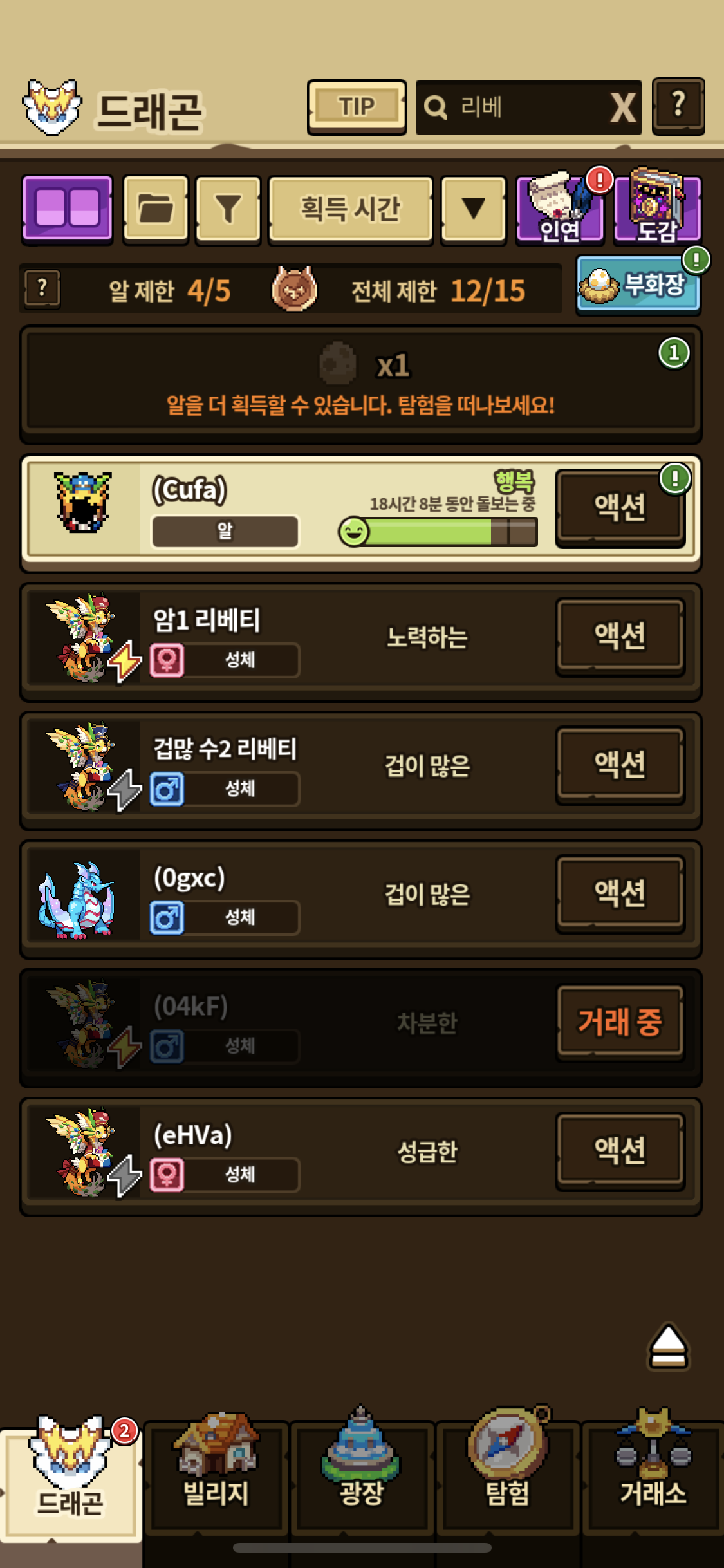
Task: Jump to top with the up arrow
Action: tap(668, 1347)
